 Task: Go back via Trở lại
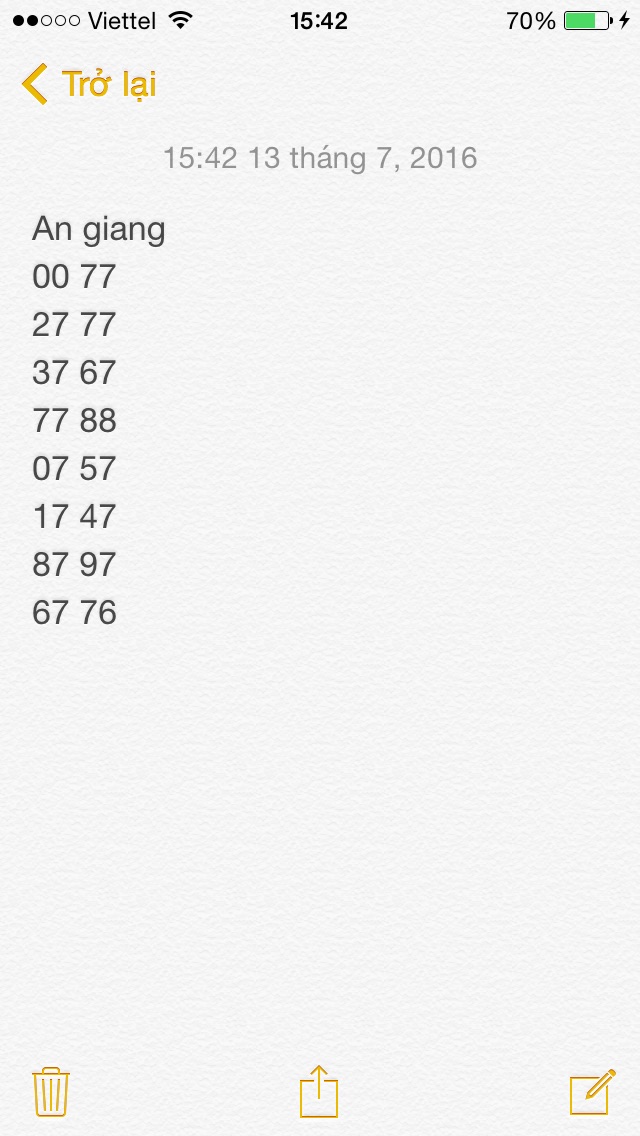click(89, 84)
